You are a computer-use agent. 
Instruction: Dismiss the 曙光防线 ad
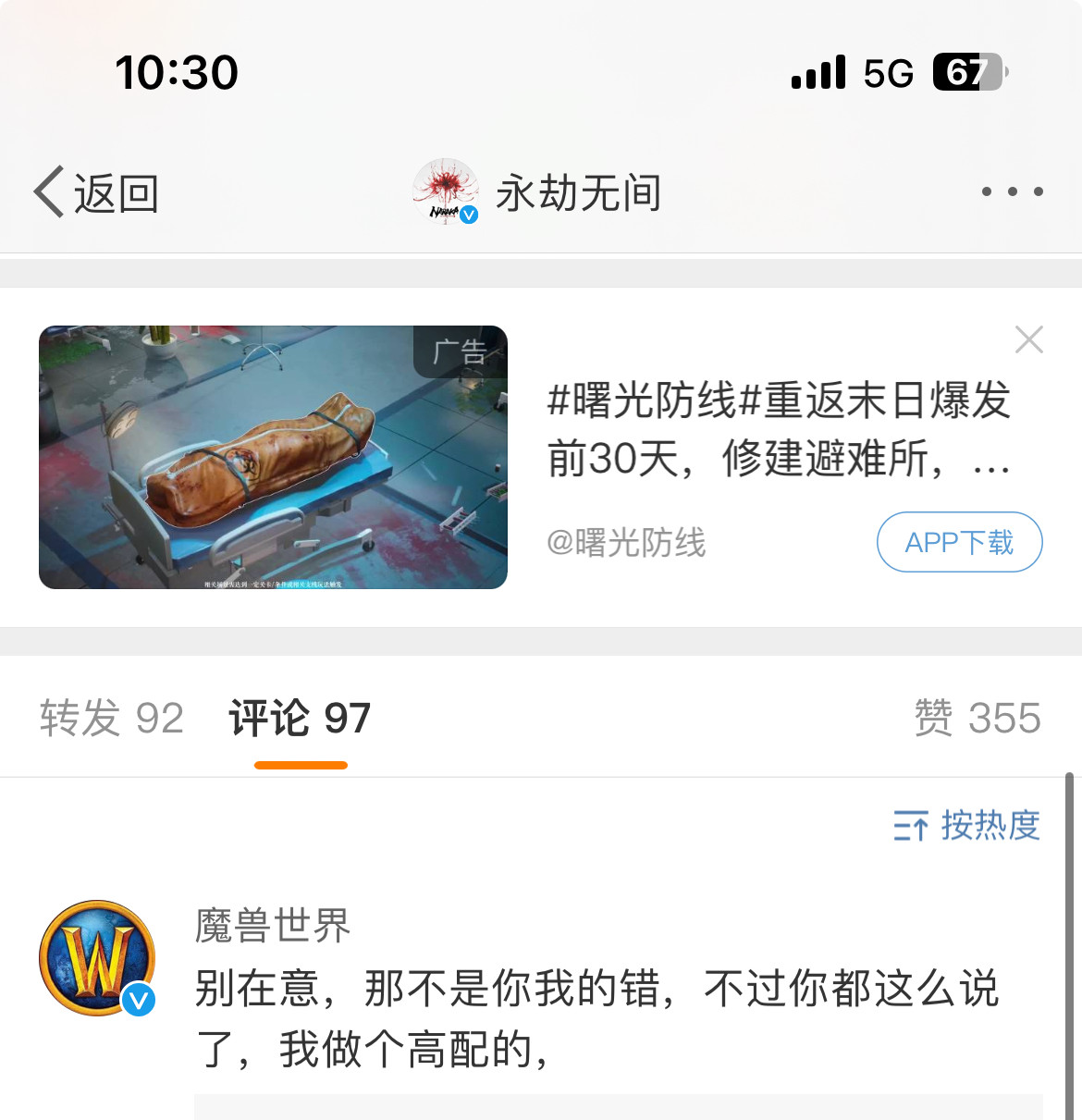[x=1028, y=339]
